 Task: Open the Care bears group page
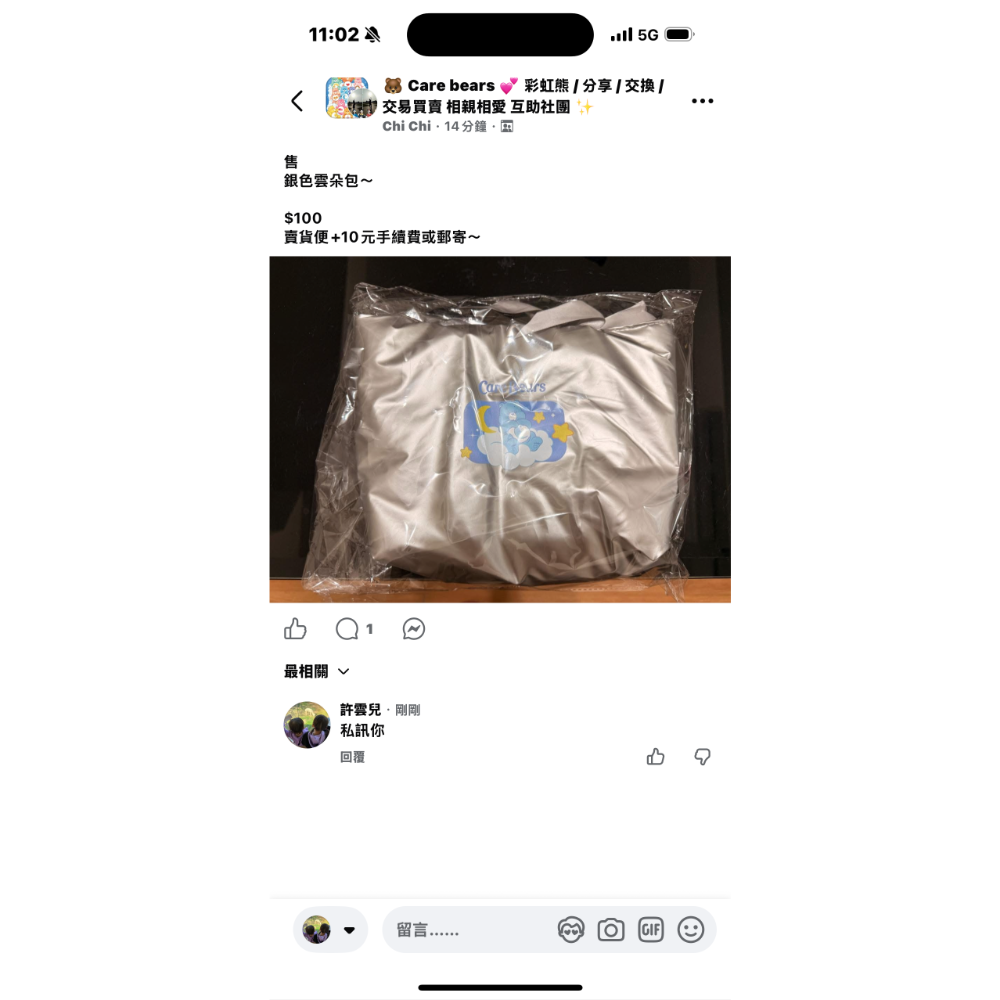[x=522, y=96]
